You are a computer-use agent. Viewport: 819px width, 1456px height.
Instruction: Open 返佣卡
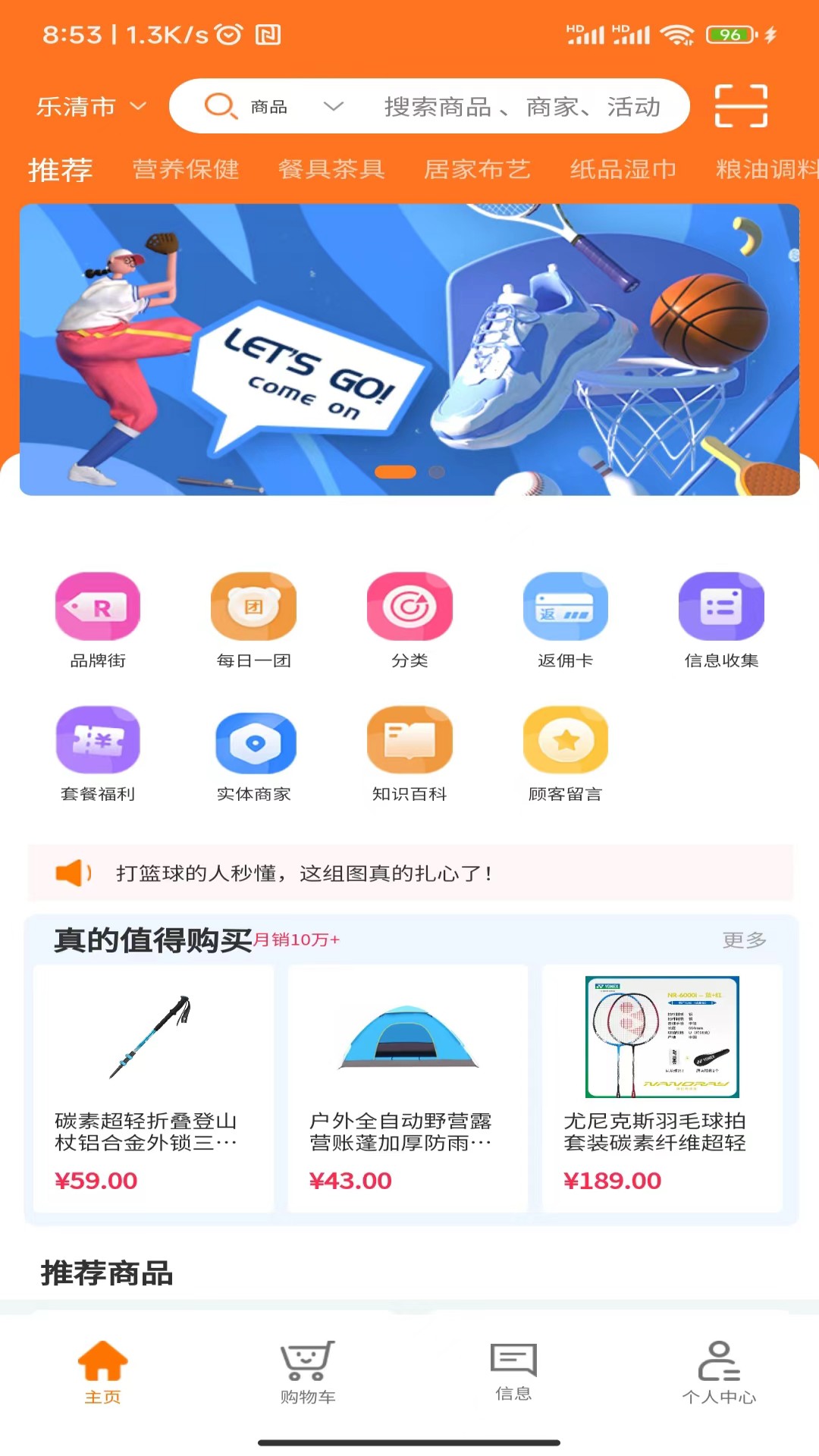tap(565, 619)
